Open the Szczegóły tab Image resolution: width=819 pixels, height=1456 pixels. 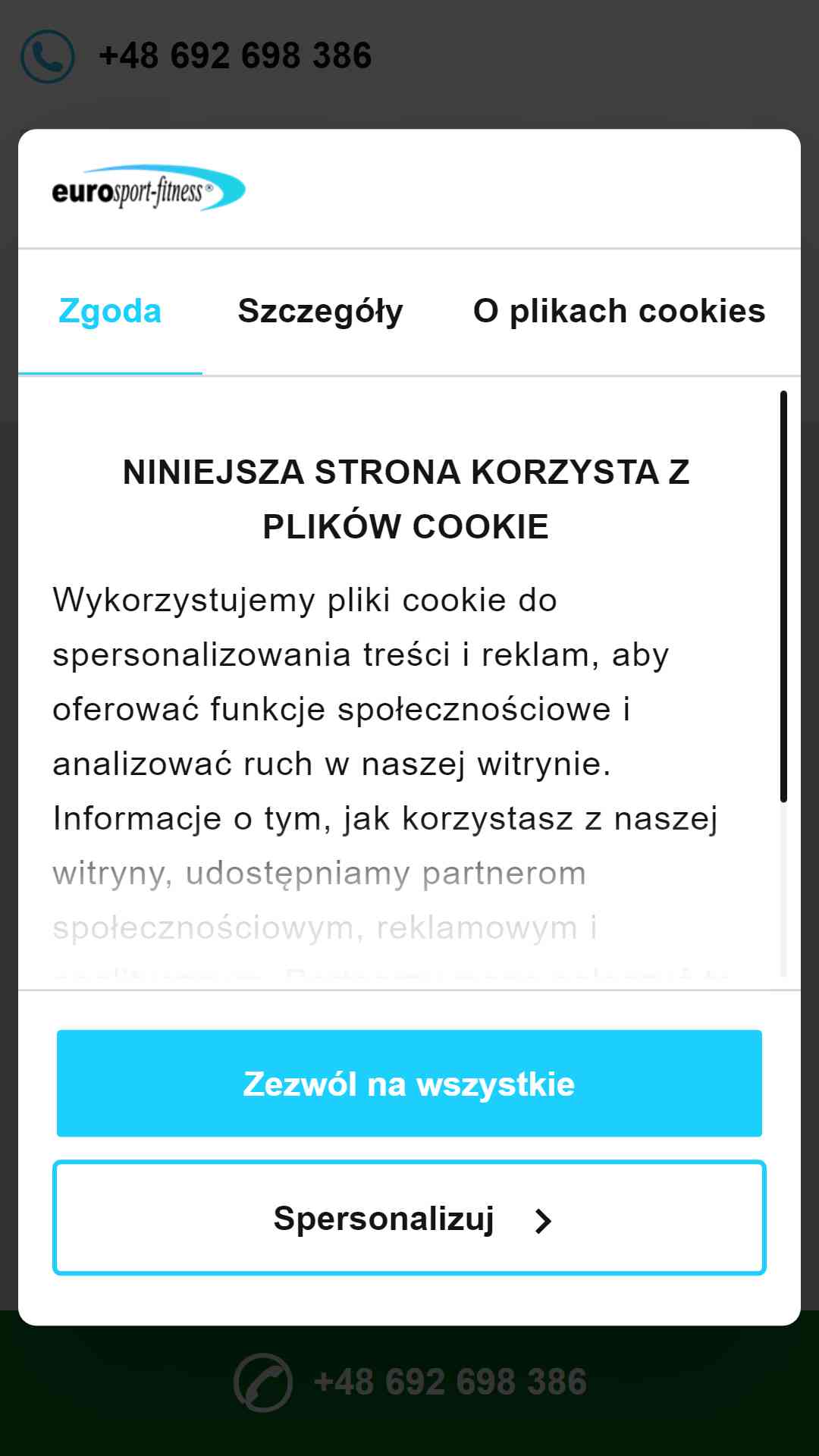coord(320,312)
